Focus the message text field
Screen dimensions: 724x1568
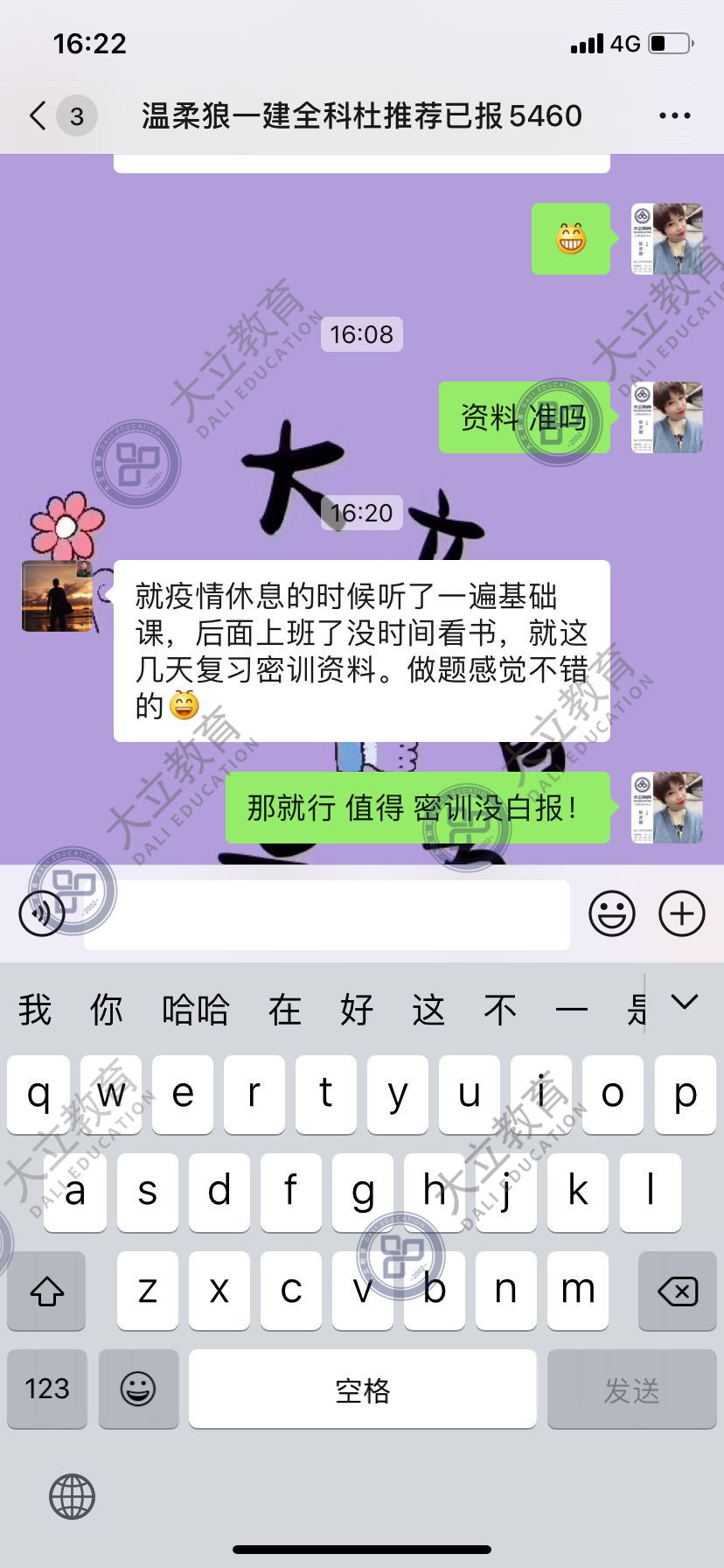coord(327,914)
